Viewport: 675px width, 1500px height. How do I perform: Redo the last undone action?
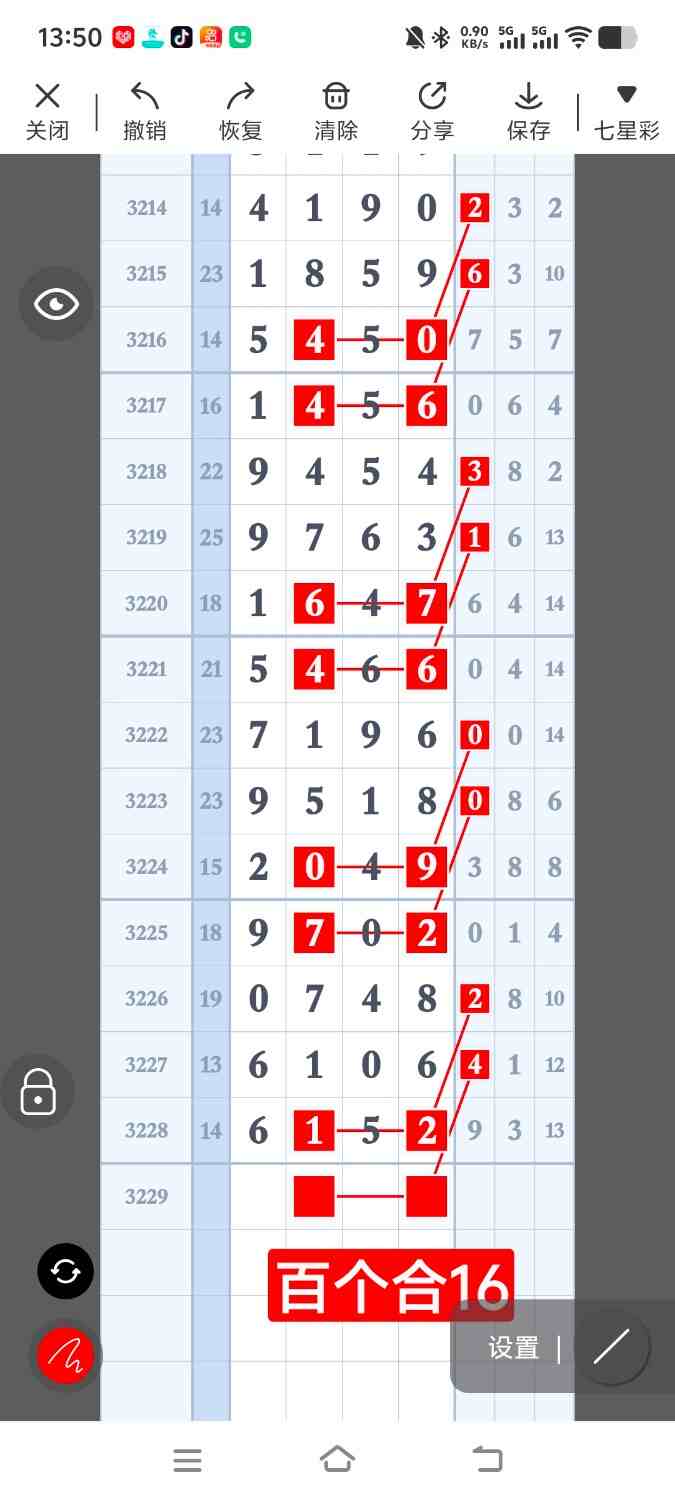[x=241, y=110]
